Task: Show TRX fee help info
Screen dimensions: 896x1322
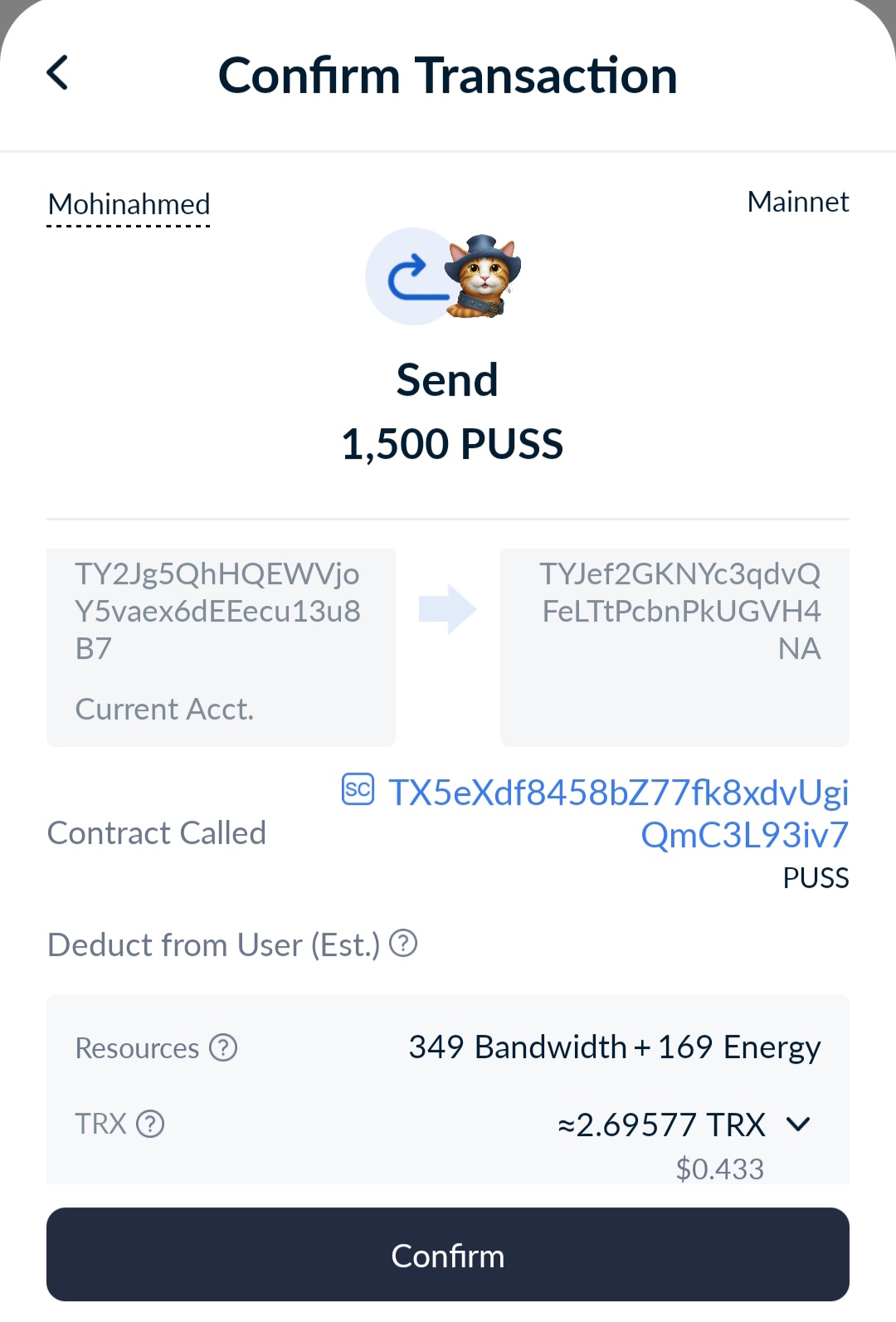Action: point(150,1124)
